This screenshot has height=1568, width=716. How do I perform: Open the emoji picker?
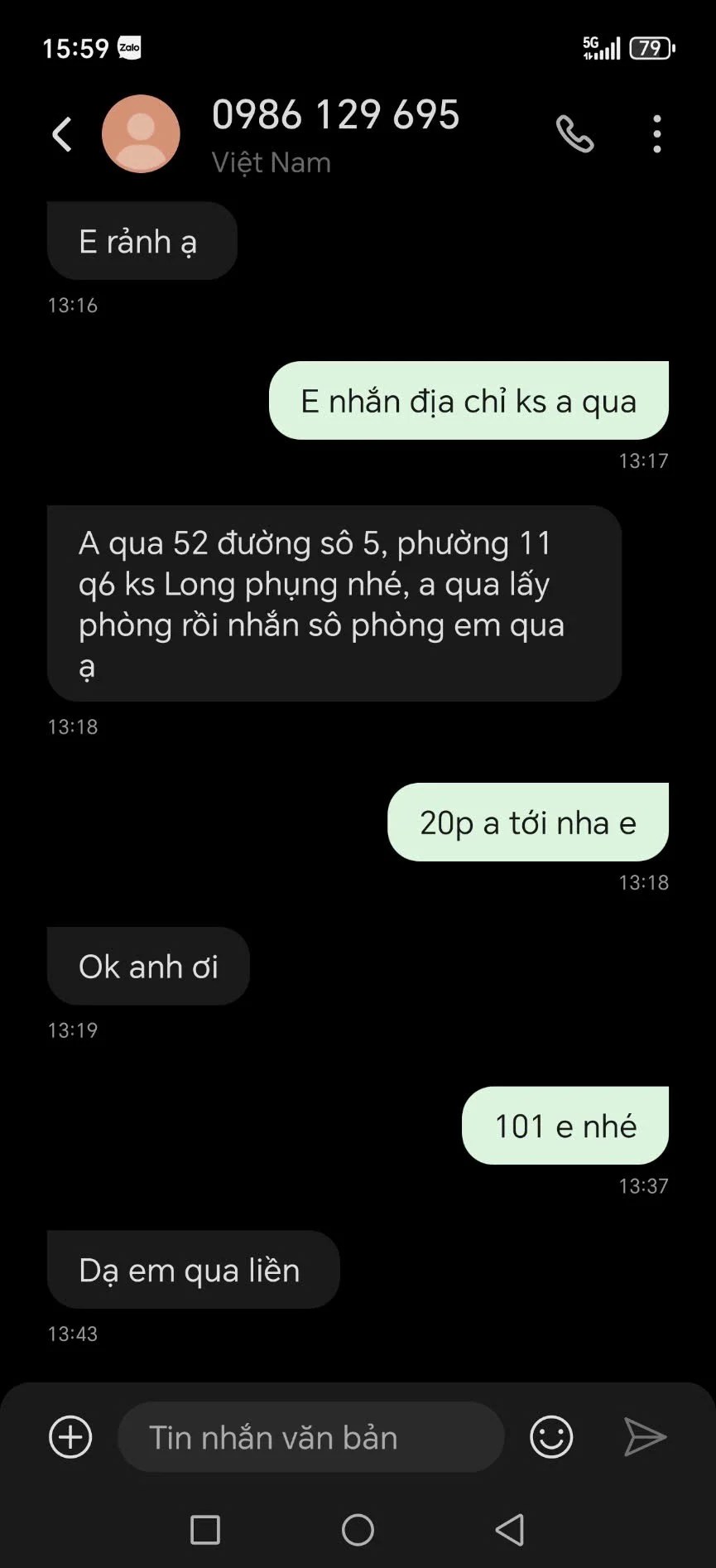(551, 1437)
